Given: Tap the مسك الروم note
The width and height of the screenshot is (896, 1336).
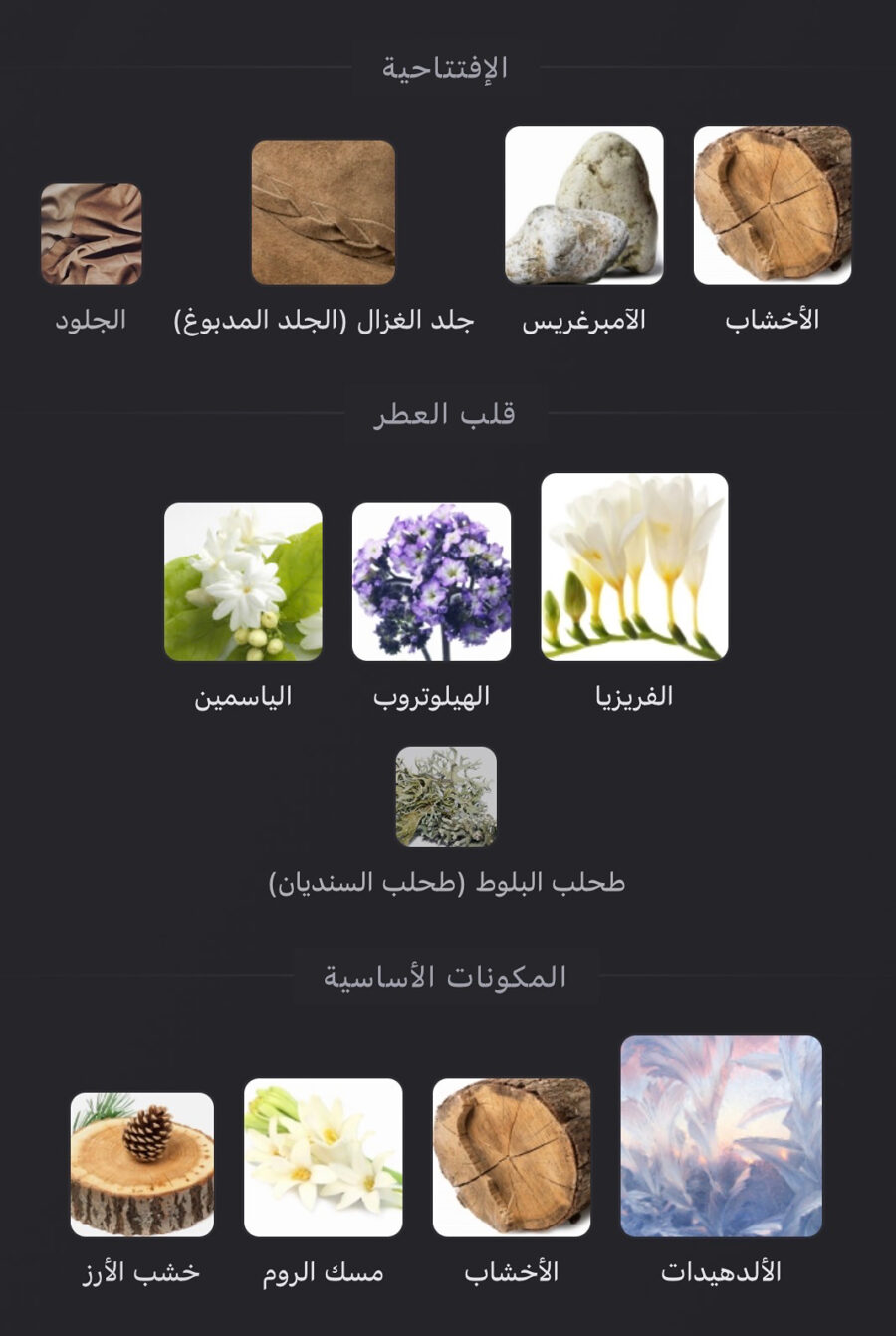Looking at the screenshot, I should [324, 1158].
